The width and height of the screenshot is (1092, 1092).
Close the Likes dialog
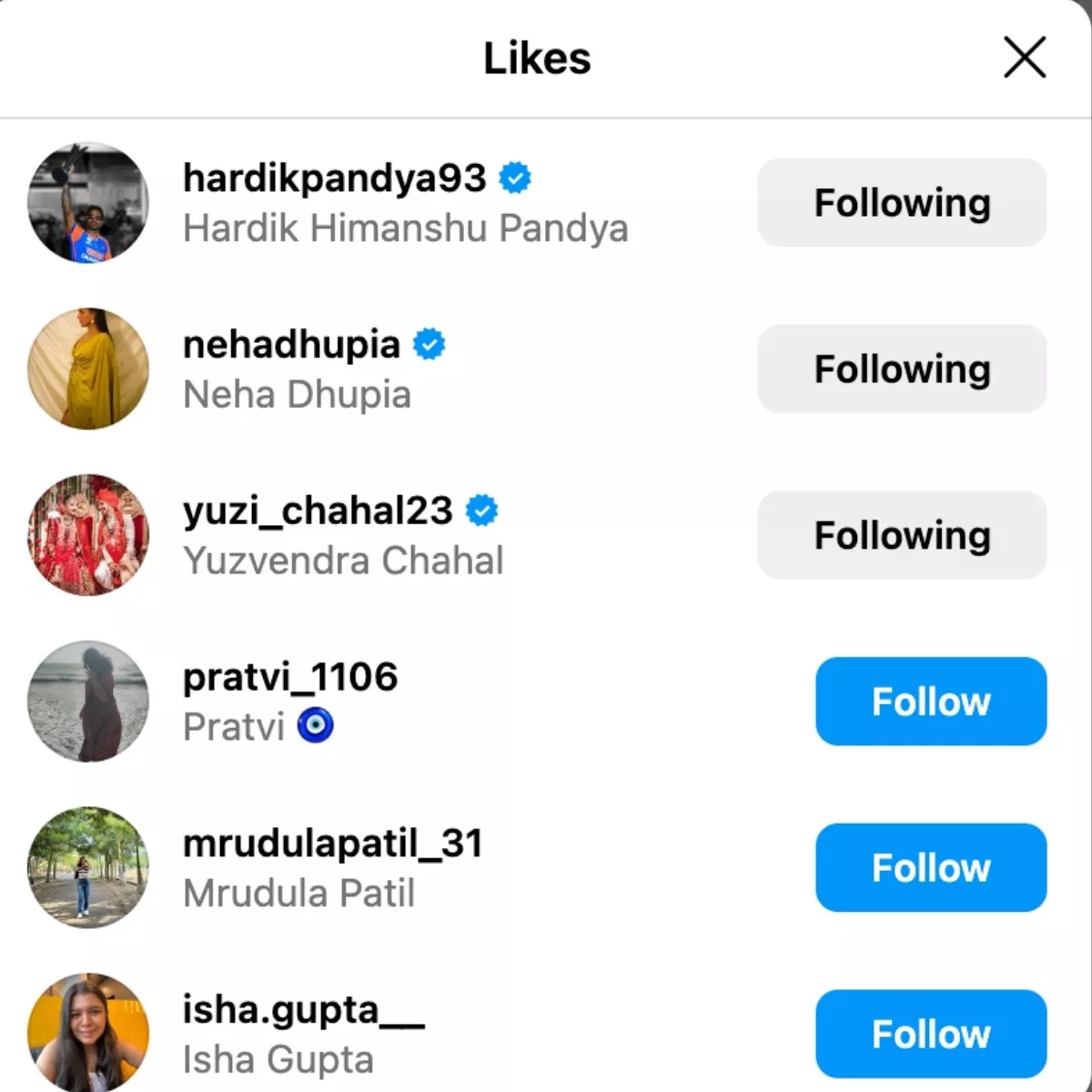pos(1024,57)
